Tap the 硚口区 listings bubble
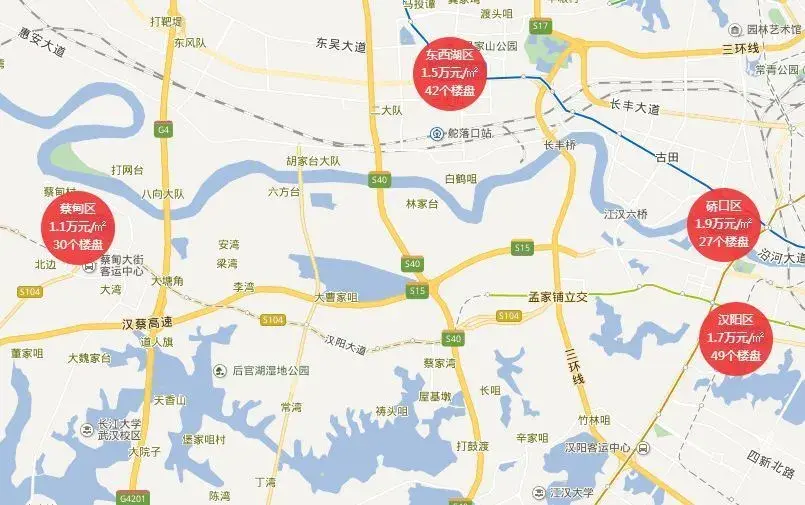The image size is (805, 505). click(723, 224)
